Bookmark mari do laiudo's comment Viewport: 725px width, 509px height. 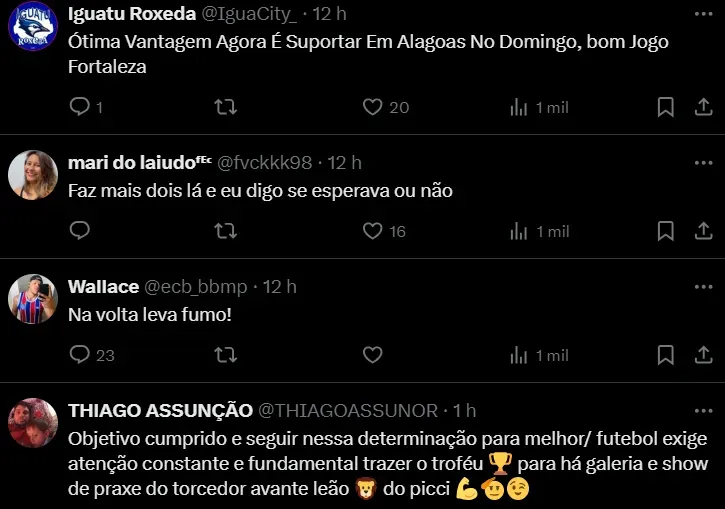(x=665, y=231)
